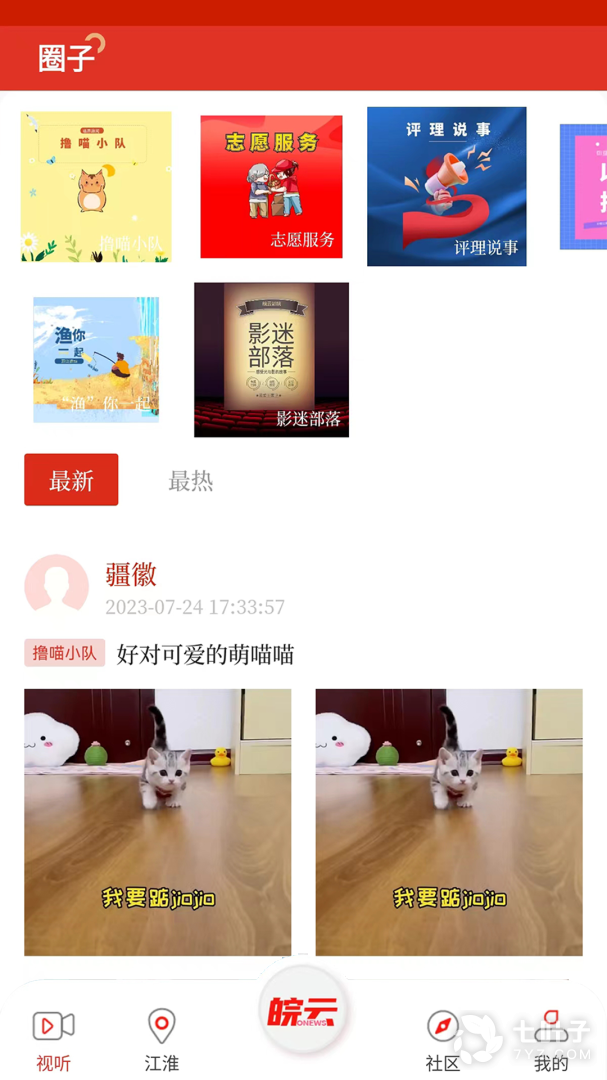Open the 皖云 center home button
Image resolution: width=607 pixels, height=1080 pixels.
click(303, 1012)
